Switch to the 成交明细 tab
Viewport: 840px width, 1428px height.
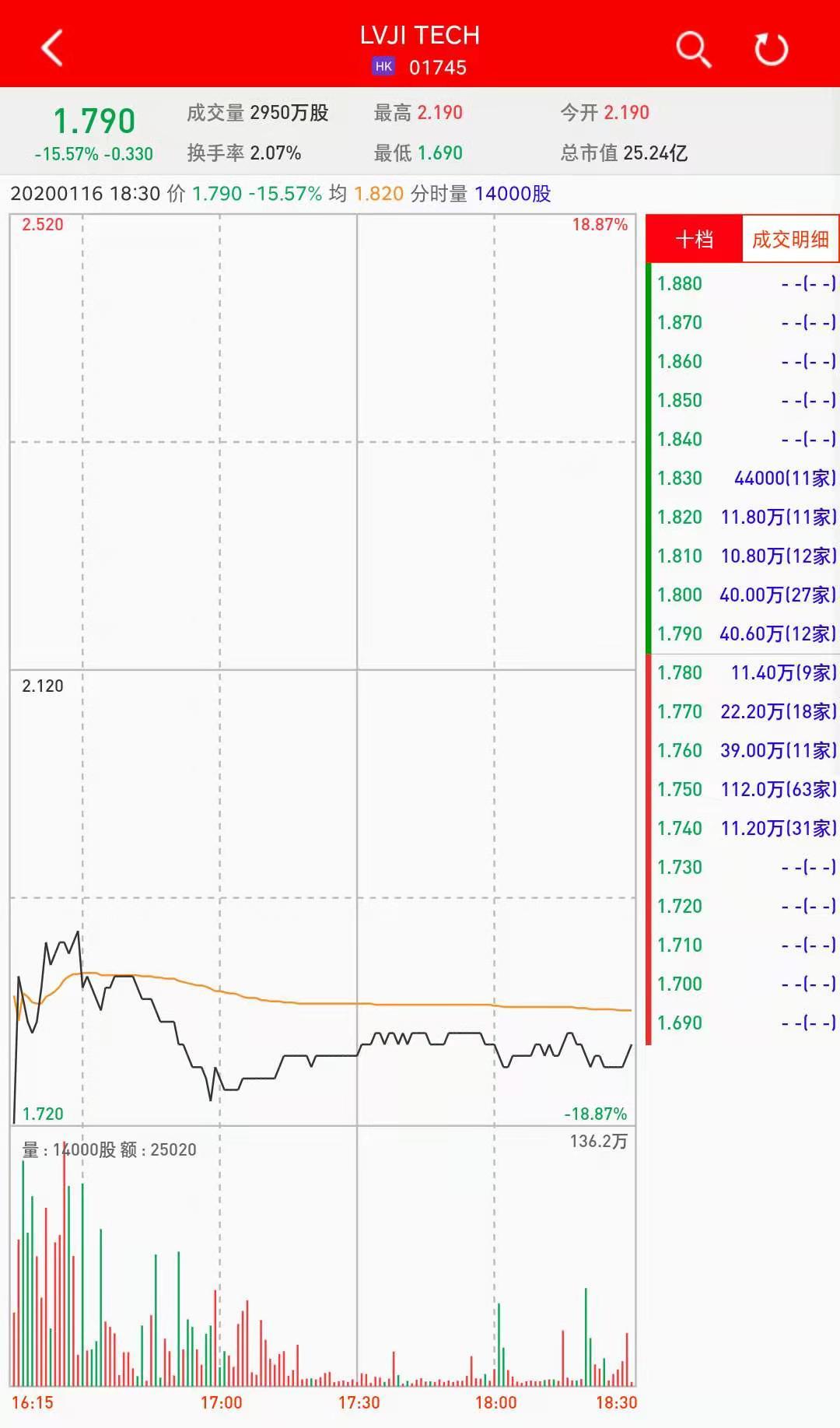[789, 239]
